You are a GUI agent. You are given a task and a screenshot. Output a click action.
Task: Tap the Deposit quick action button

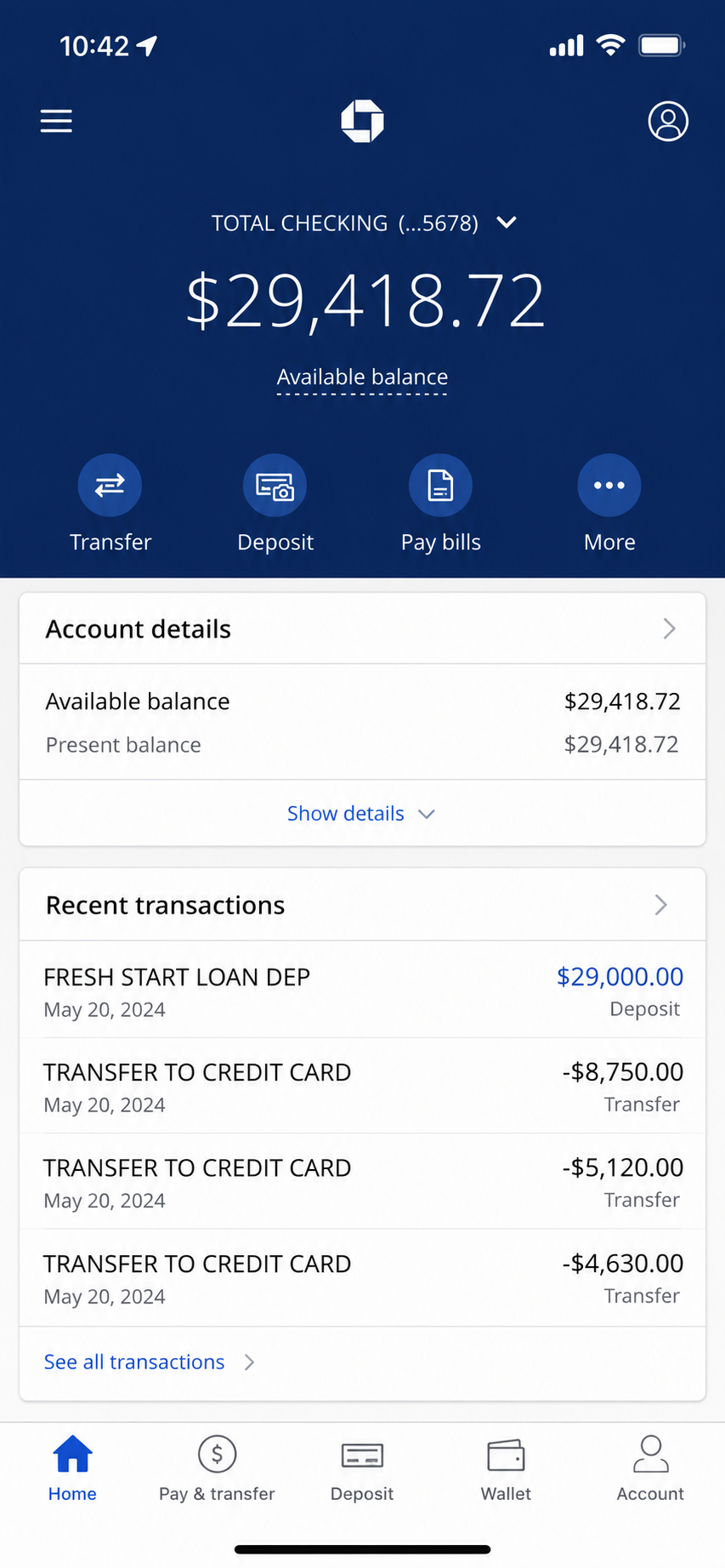tap(275, 503)
